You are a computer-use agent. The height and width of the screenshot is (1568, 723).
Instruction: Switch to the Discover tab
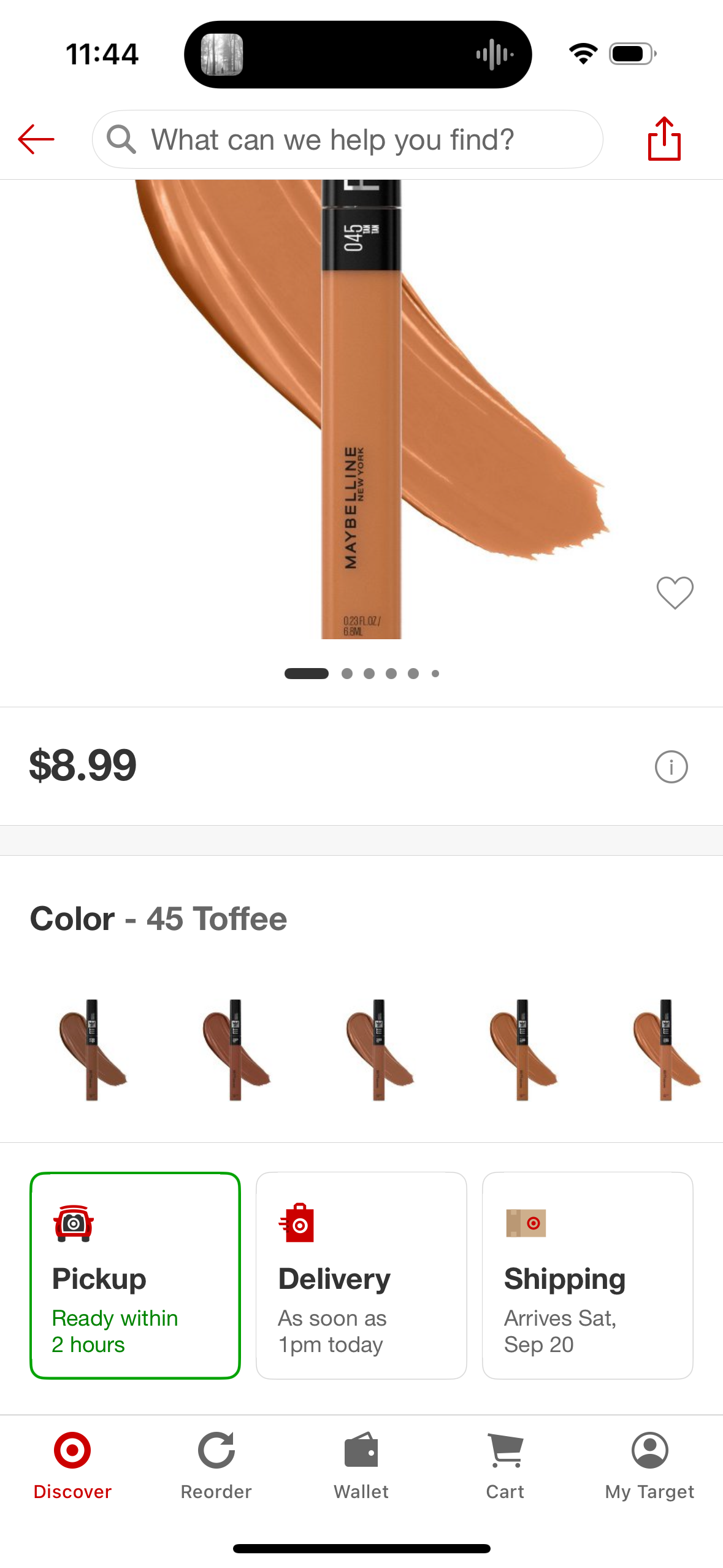72,1466
